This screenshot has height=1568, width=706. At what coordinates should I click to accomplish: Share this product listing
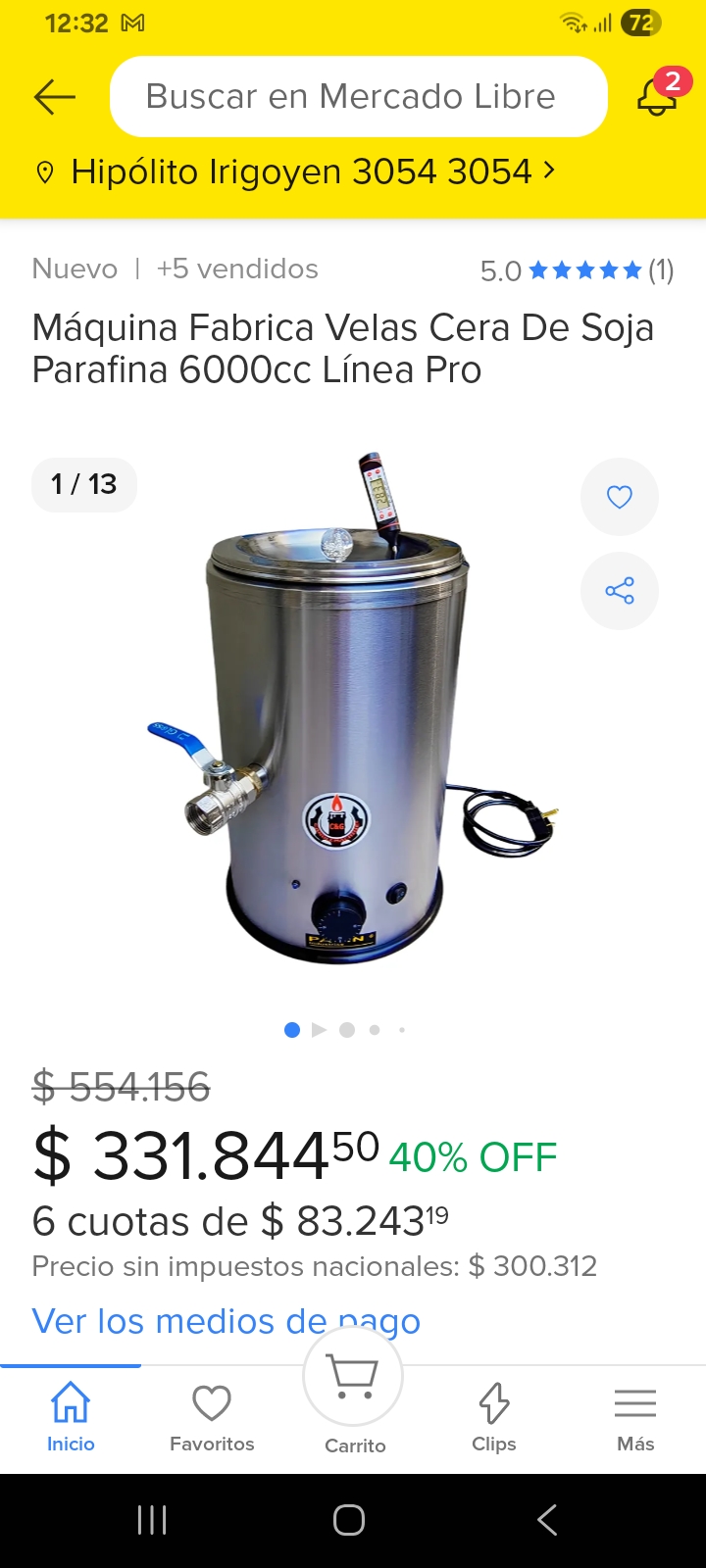[619, 591]
